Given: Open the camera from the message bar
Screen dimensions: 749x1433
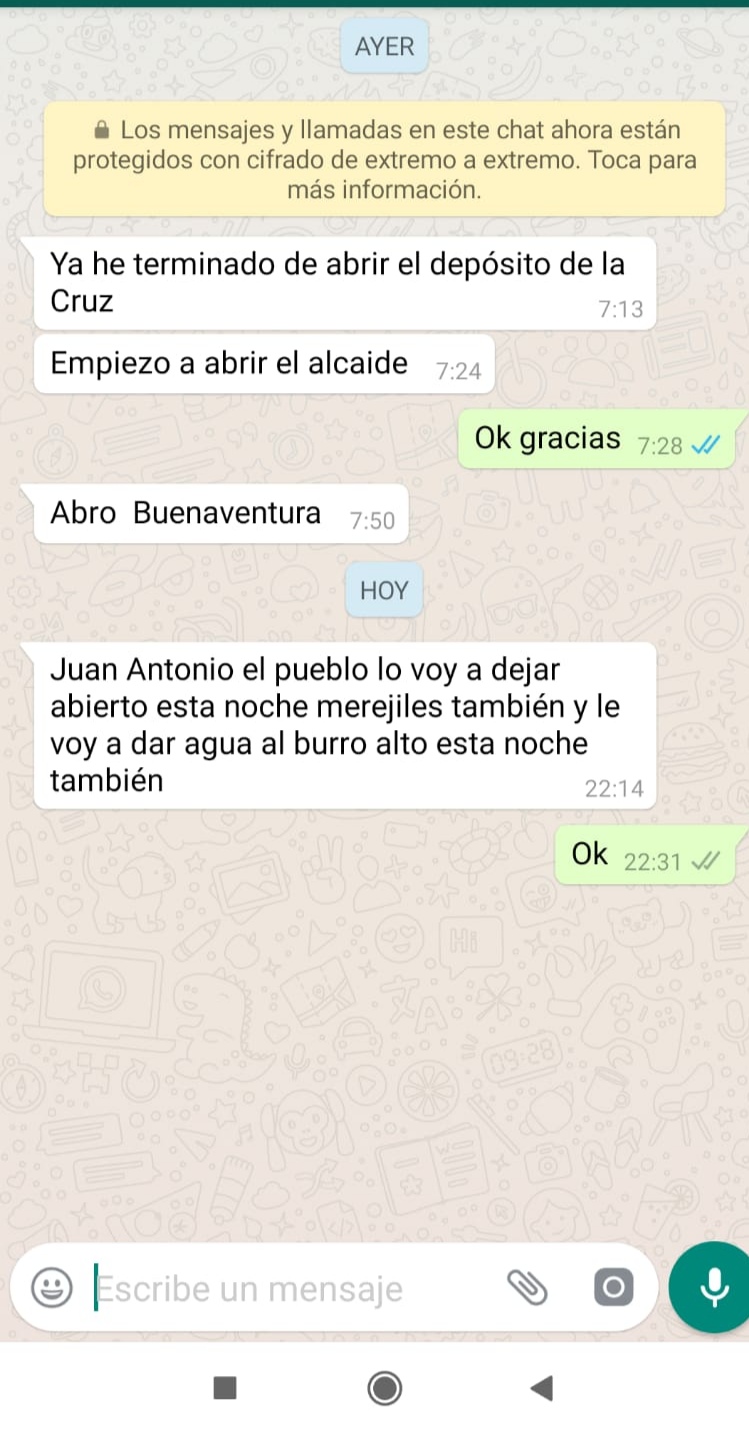Looking at the screenshot, I should tap(614, 1287).
